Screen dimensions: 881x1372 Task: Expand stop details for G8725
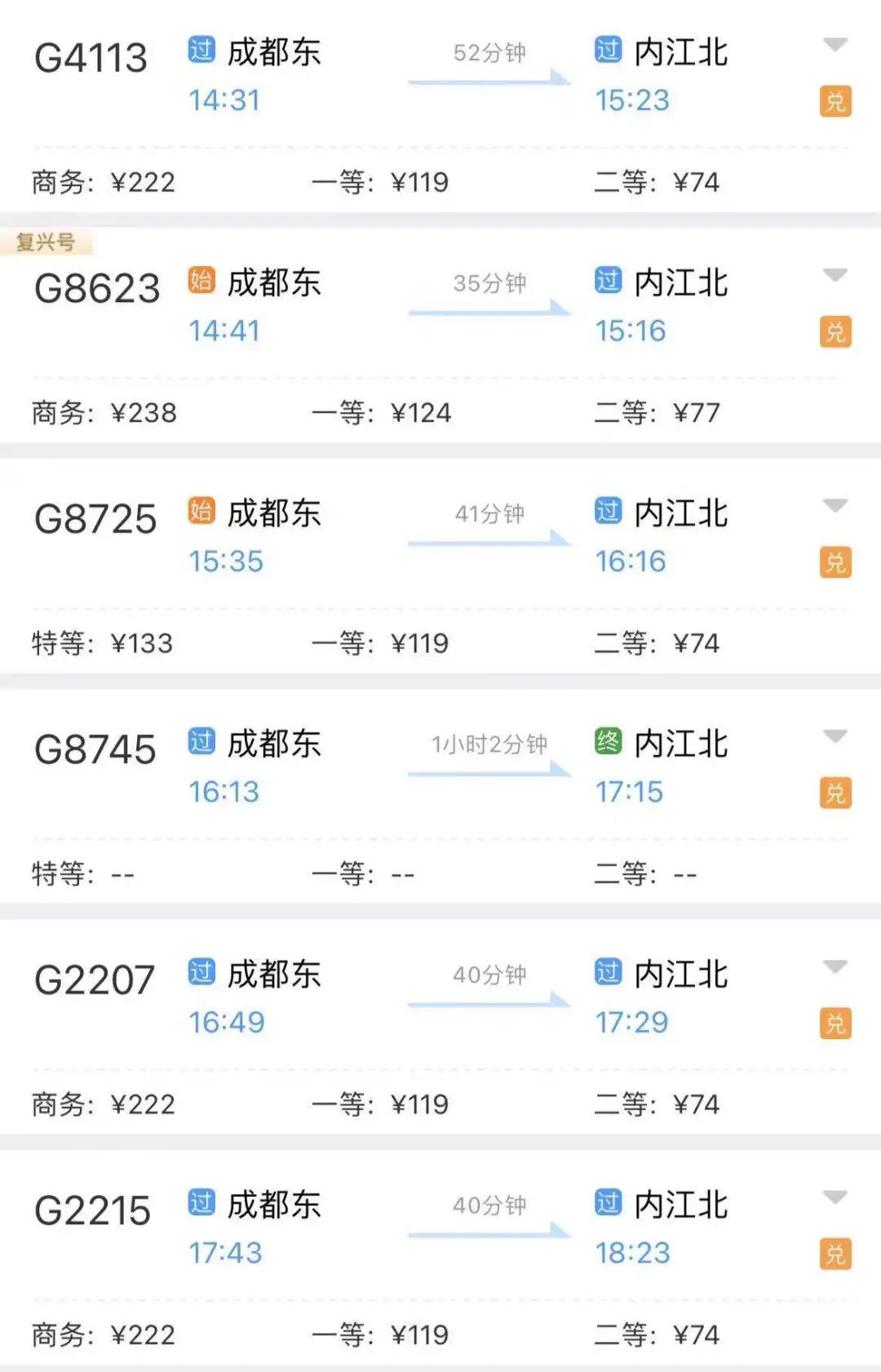(x=835, y=506)
